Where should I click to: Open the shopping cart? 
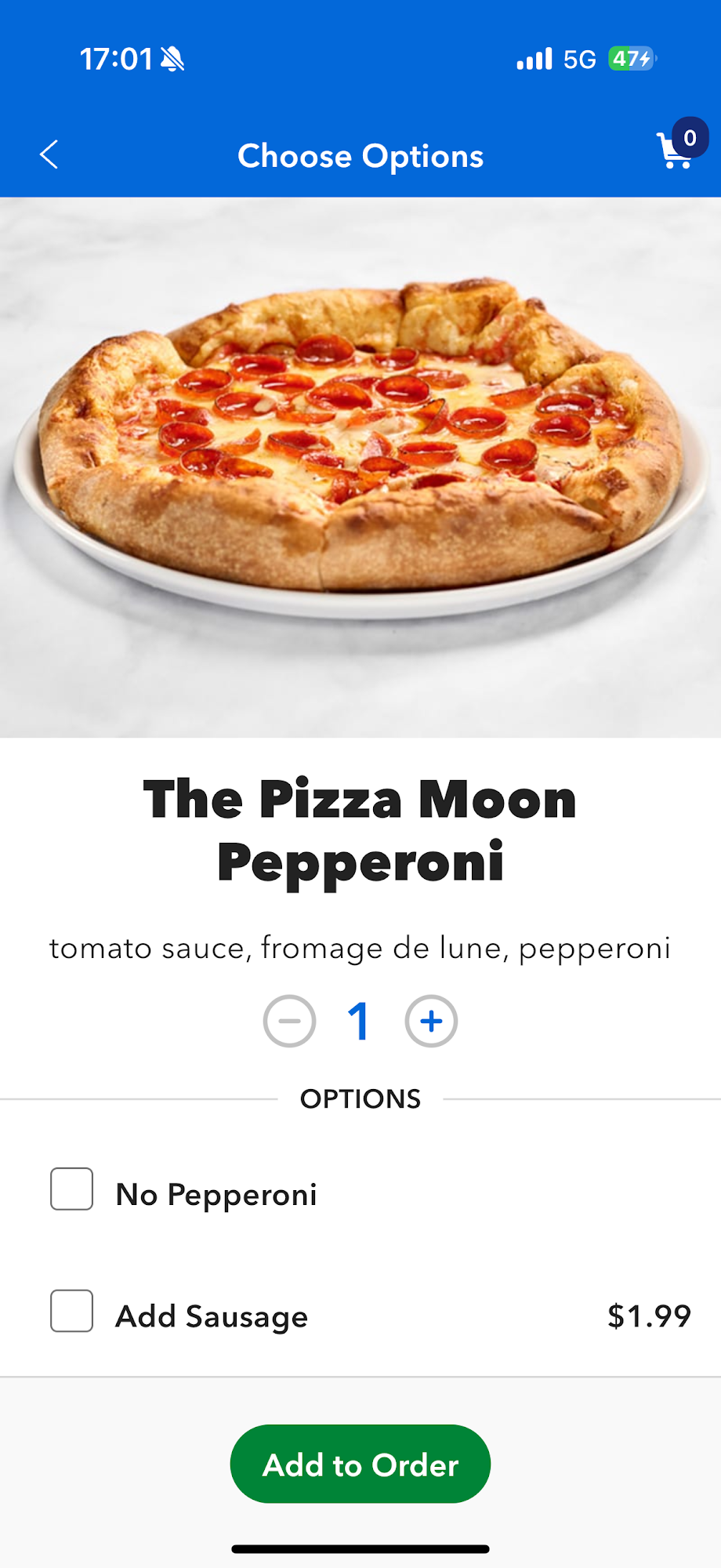tap(676, 151)
